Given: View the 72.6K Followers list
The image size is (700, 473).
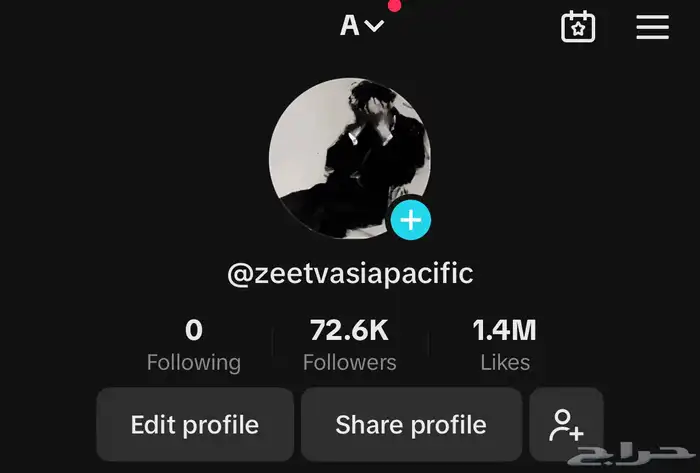Looking at the screenshot, I should (x=349, y=345).
